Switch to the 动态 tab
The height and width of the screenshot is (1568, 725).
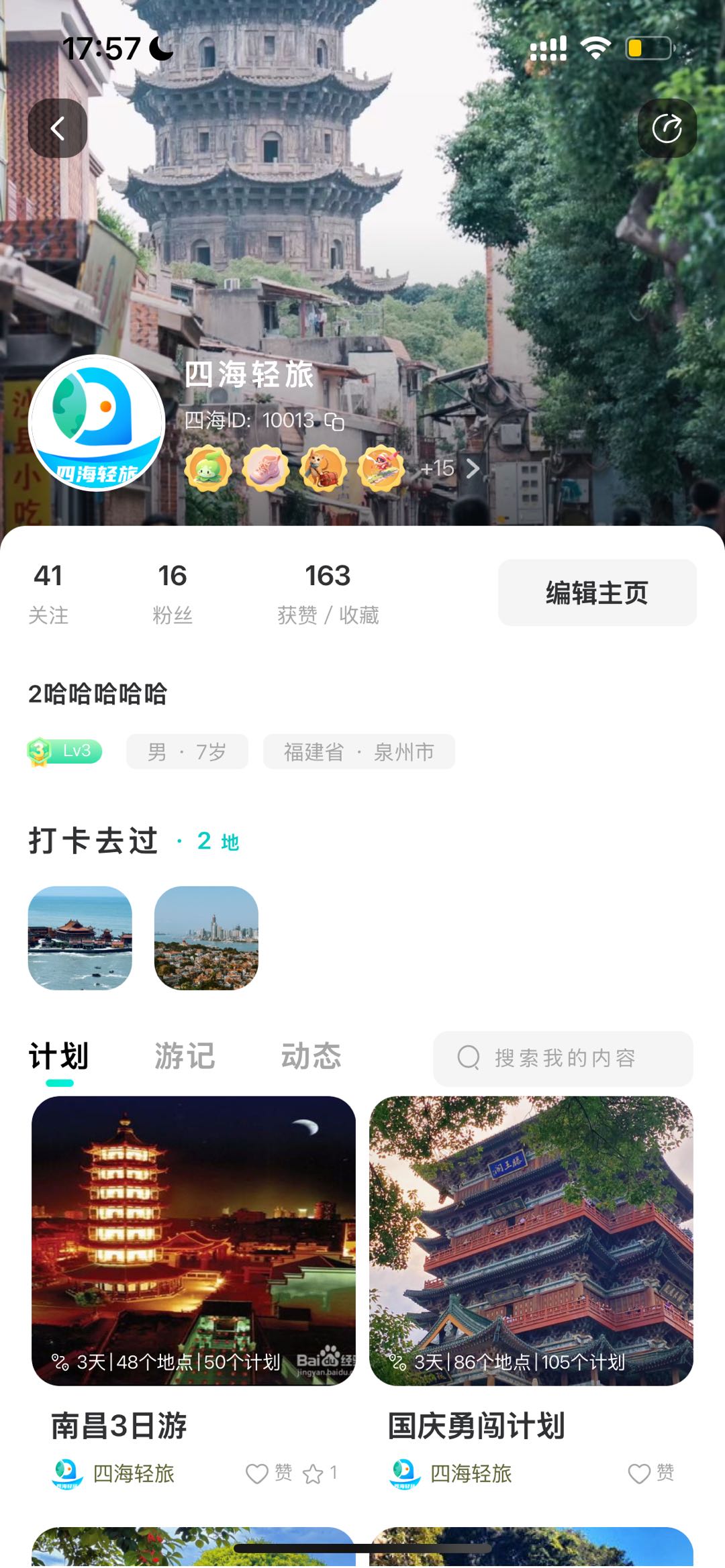[311, 1056]
